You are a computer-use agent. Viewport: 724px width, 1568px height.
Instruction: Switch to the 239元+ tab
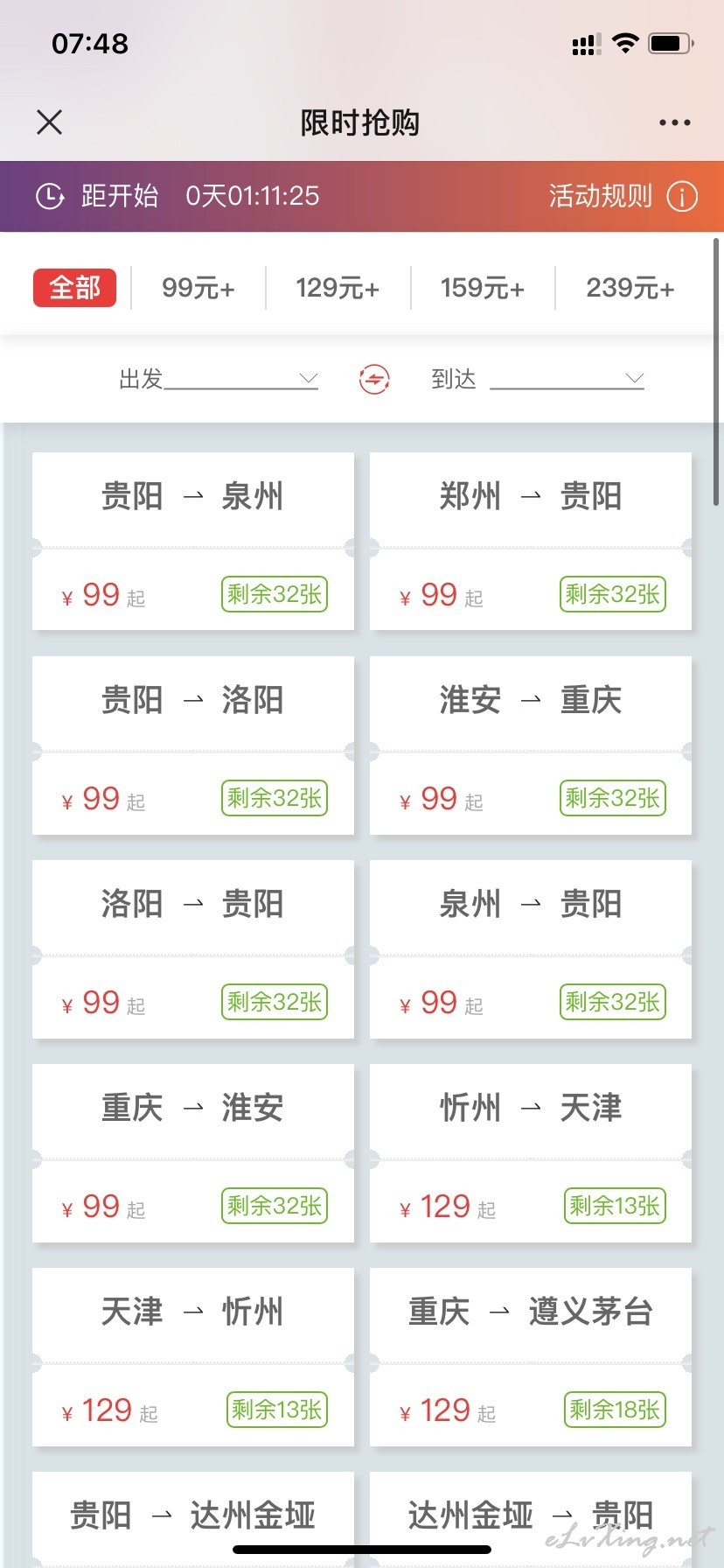click(630, 288)
